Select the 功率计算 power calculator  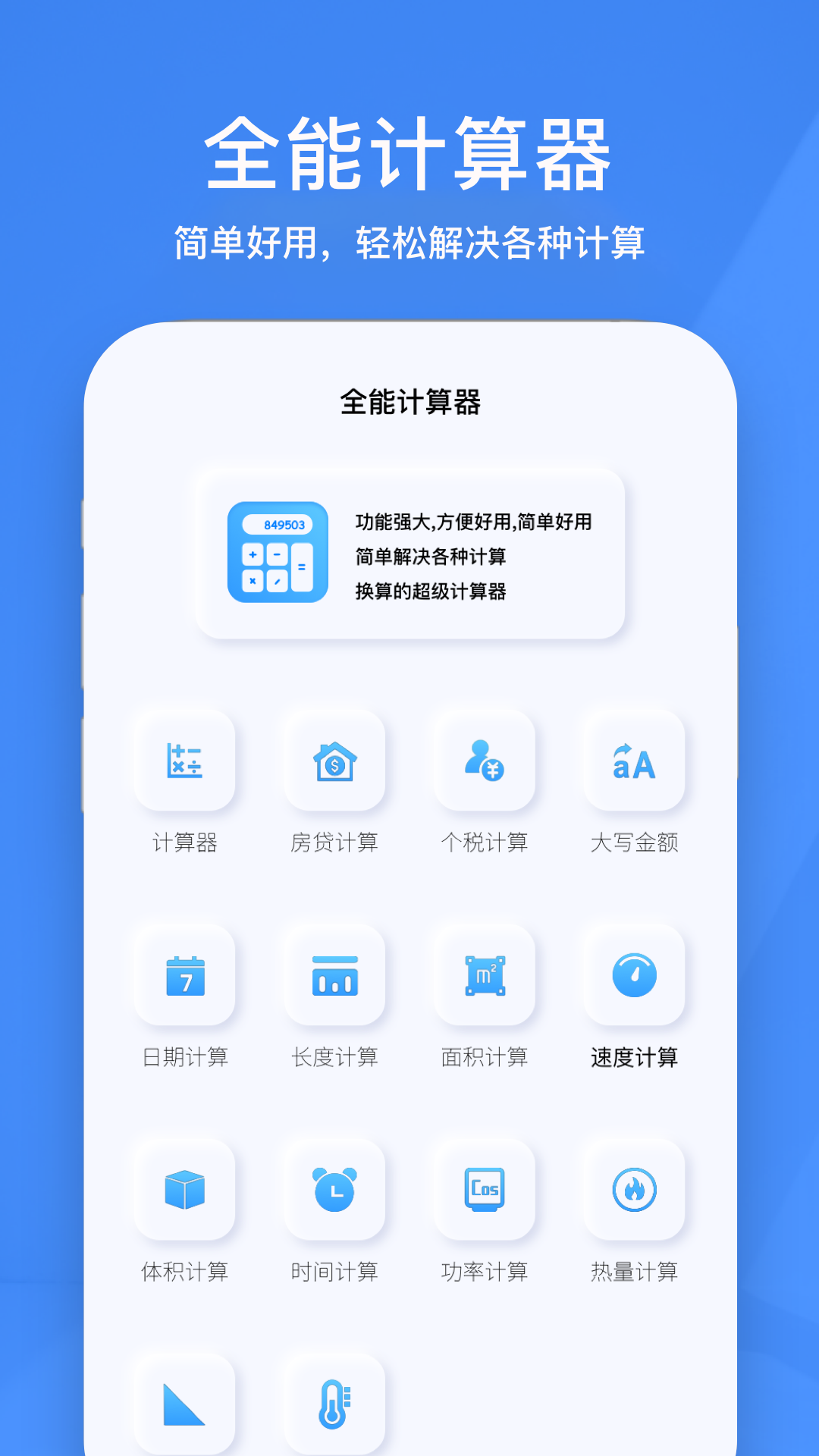[485, 1191]
